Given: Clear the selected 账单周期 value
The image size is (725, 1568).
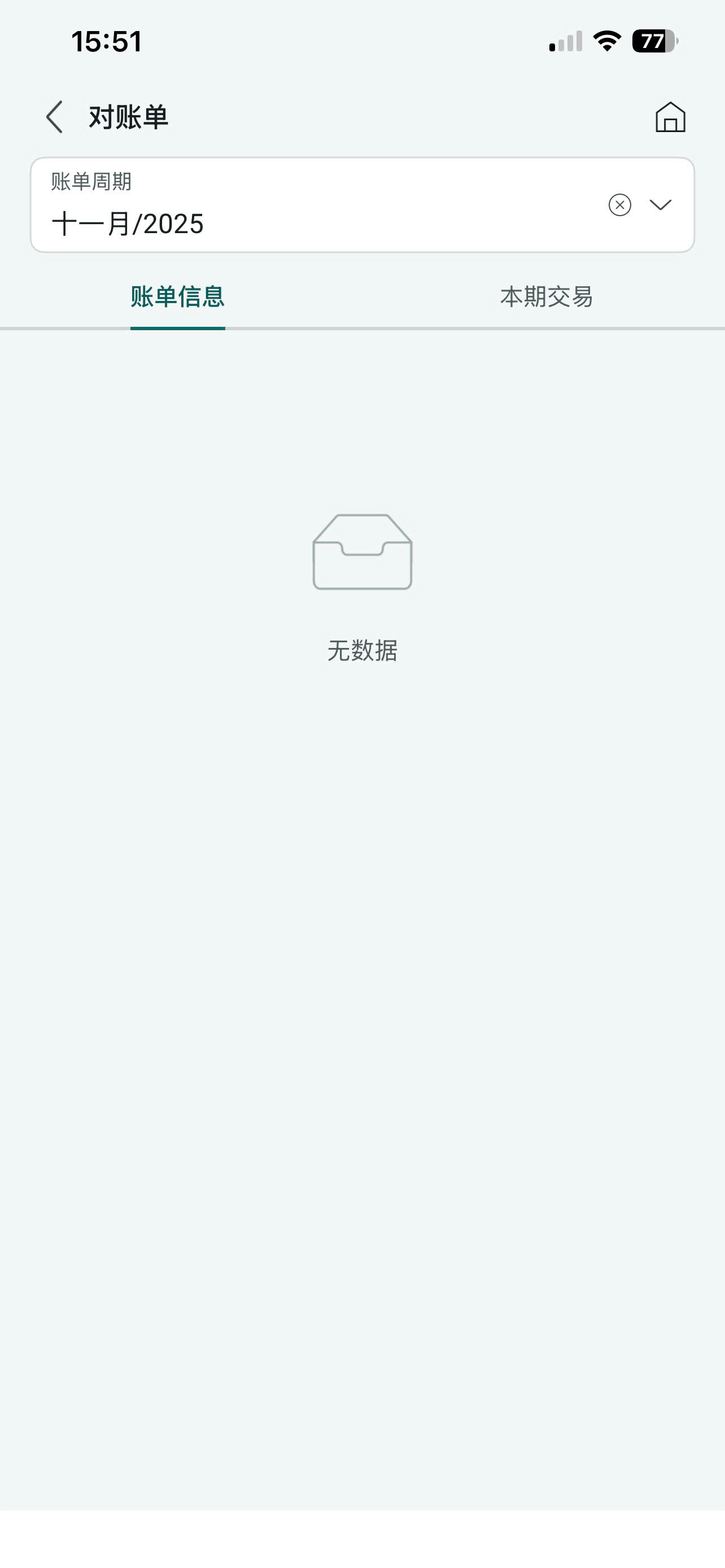Looking at the screenshot, I should click(x=619, y=205).
